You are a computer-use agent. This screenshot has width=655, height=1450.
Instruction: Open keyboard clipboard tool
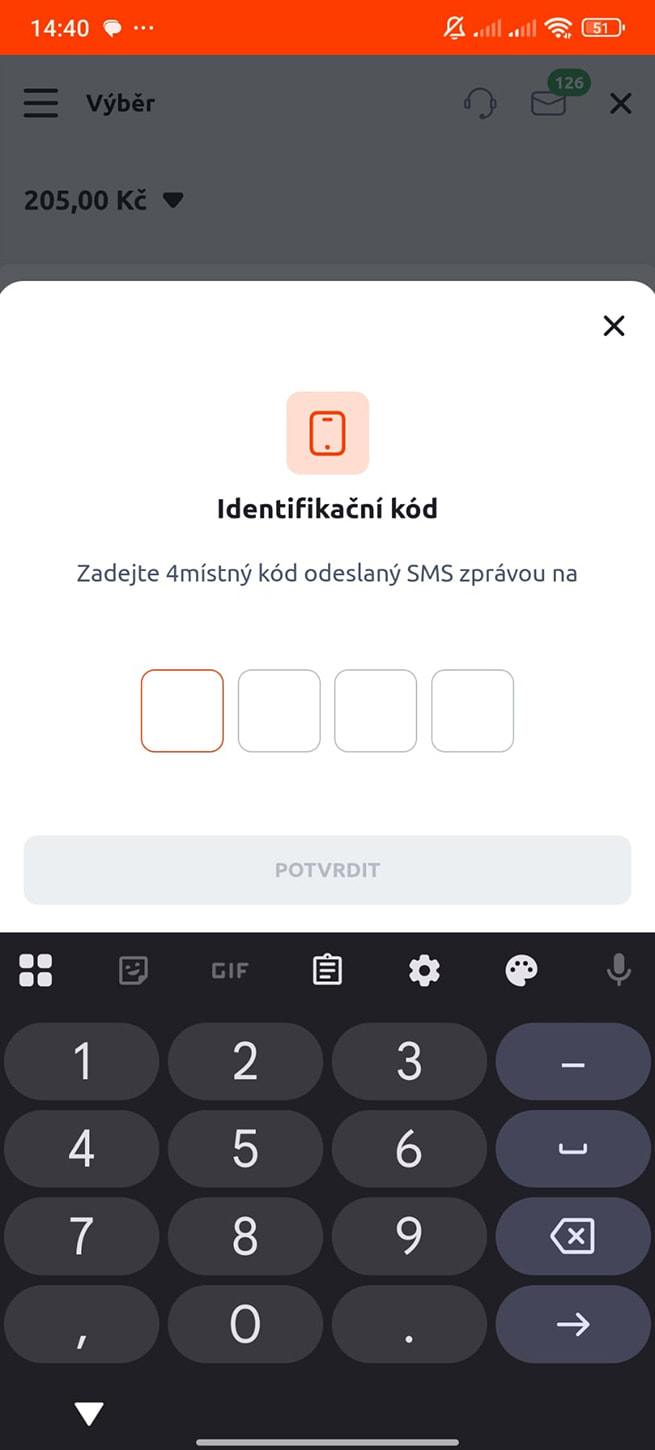pyautogui.click(x=327, y=969)
